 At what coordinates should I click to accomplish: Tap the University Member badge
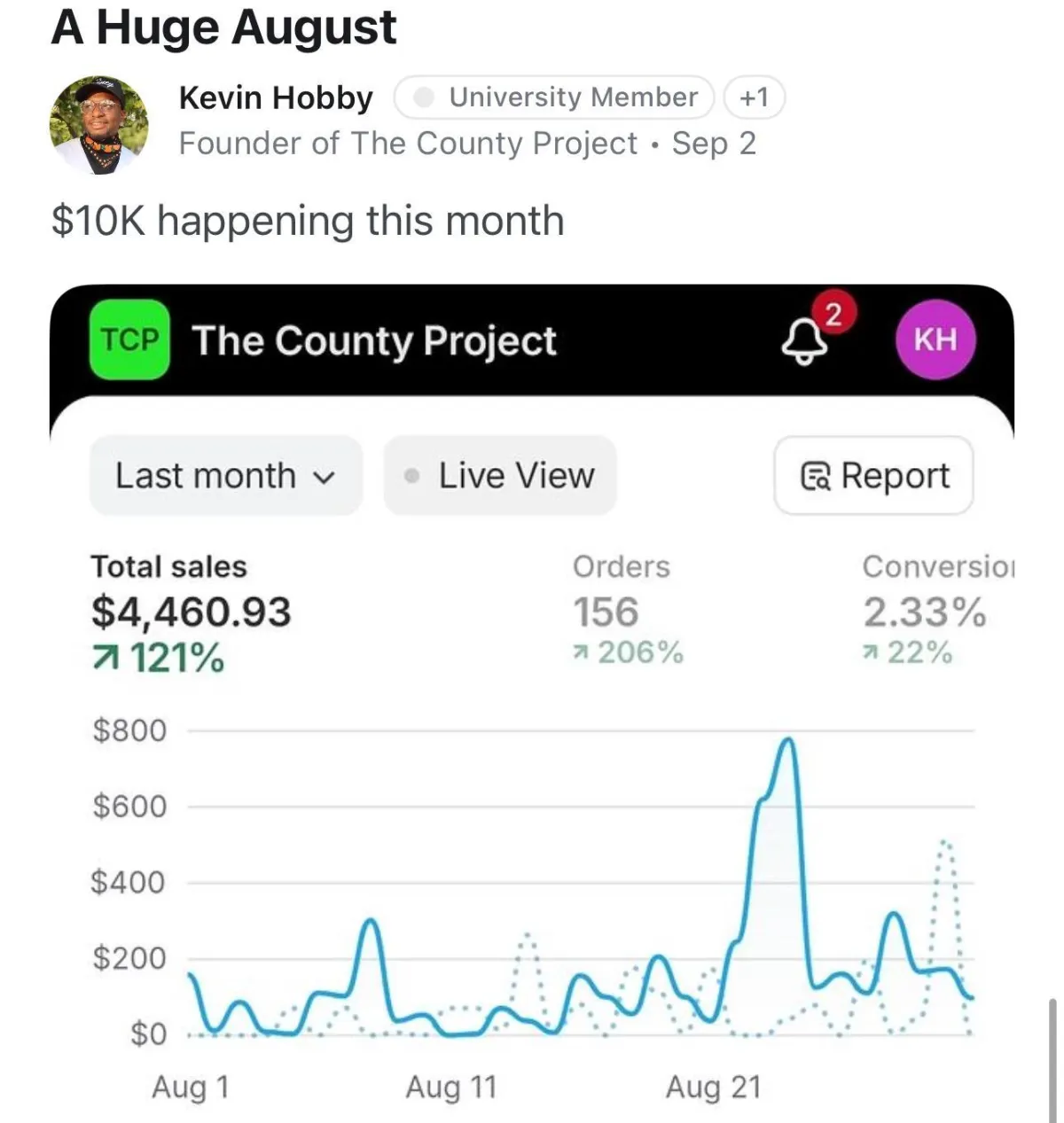click(x=554, y=97)
